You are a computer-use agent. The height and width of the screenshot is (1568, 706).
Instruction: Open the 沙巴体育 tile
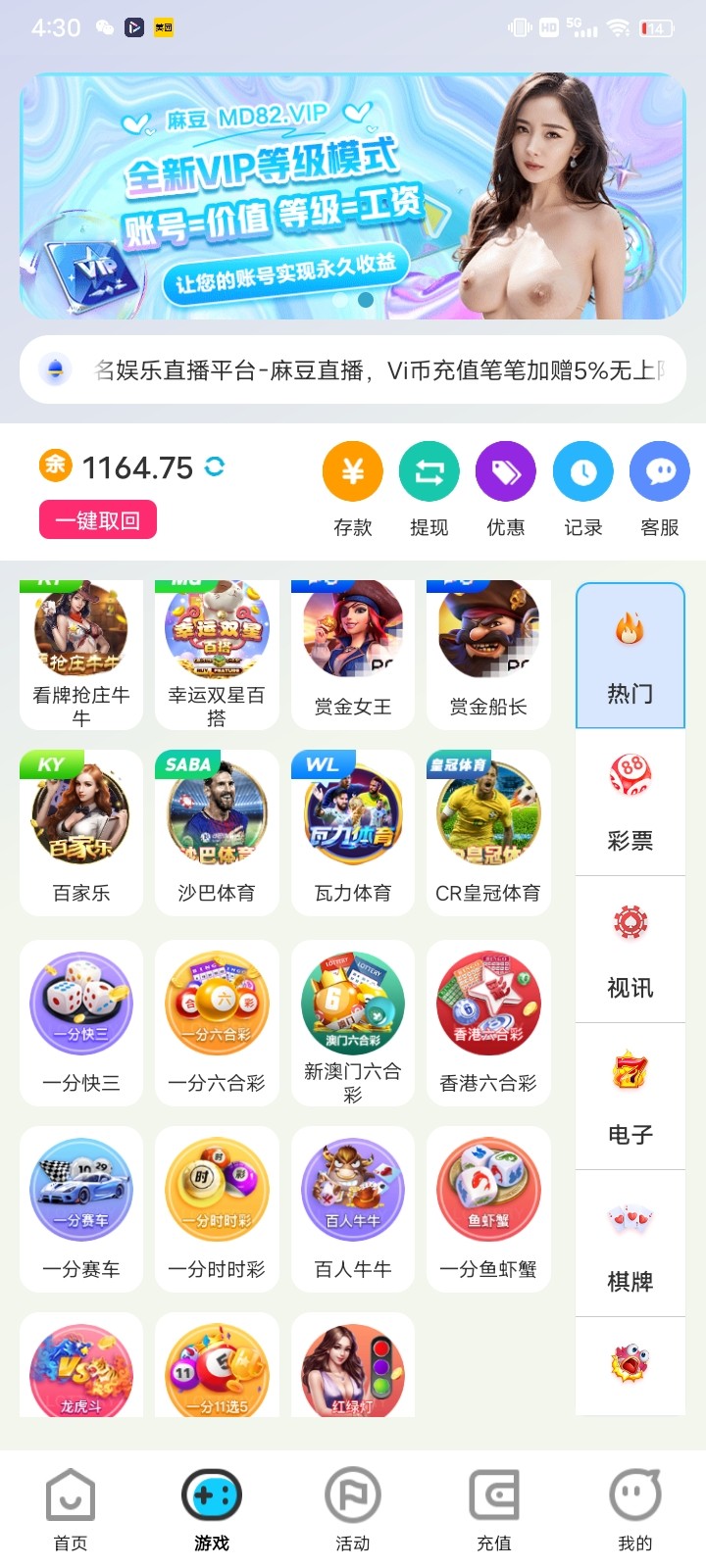217,833
